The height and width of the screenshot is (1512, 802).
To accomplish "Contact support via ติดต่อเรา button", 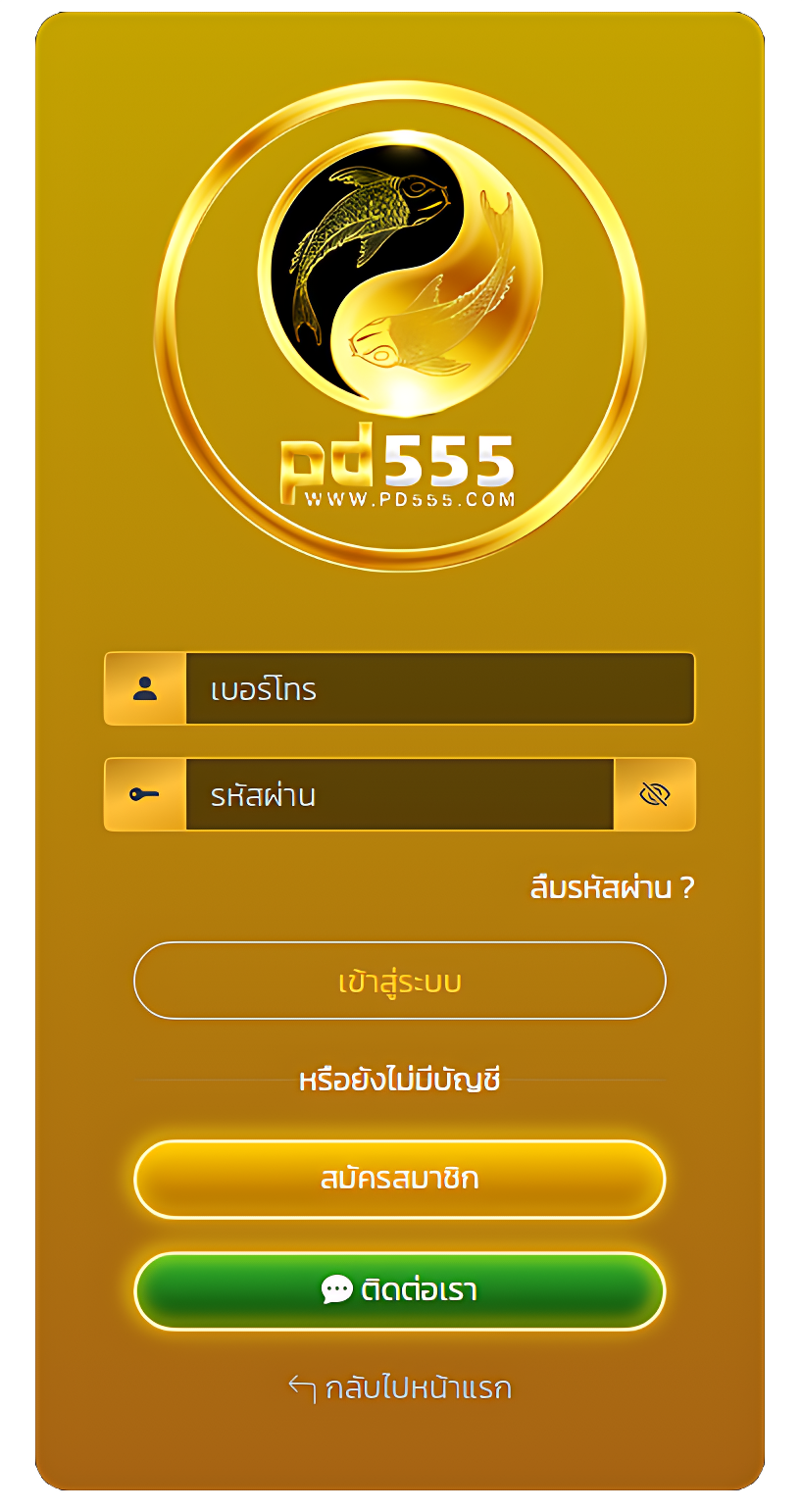I will coord(400,1290).
